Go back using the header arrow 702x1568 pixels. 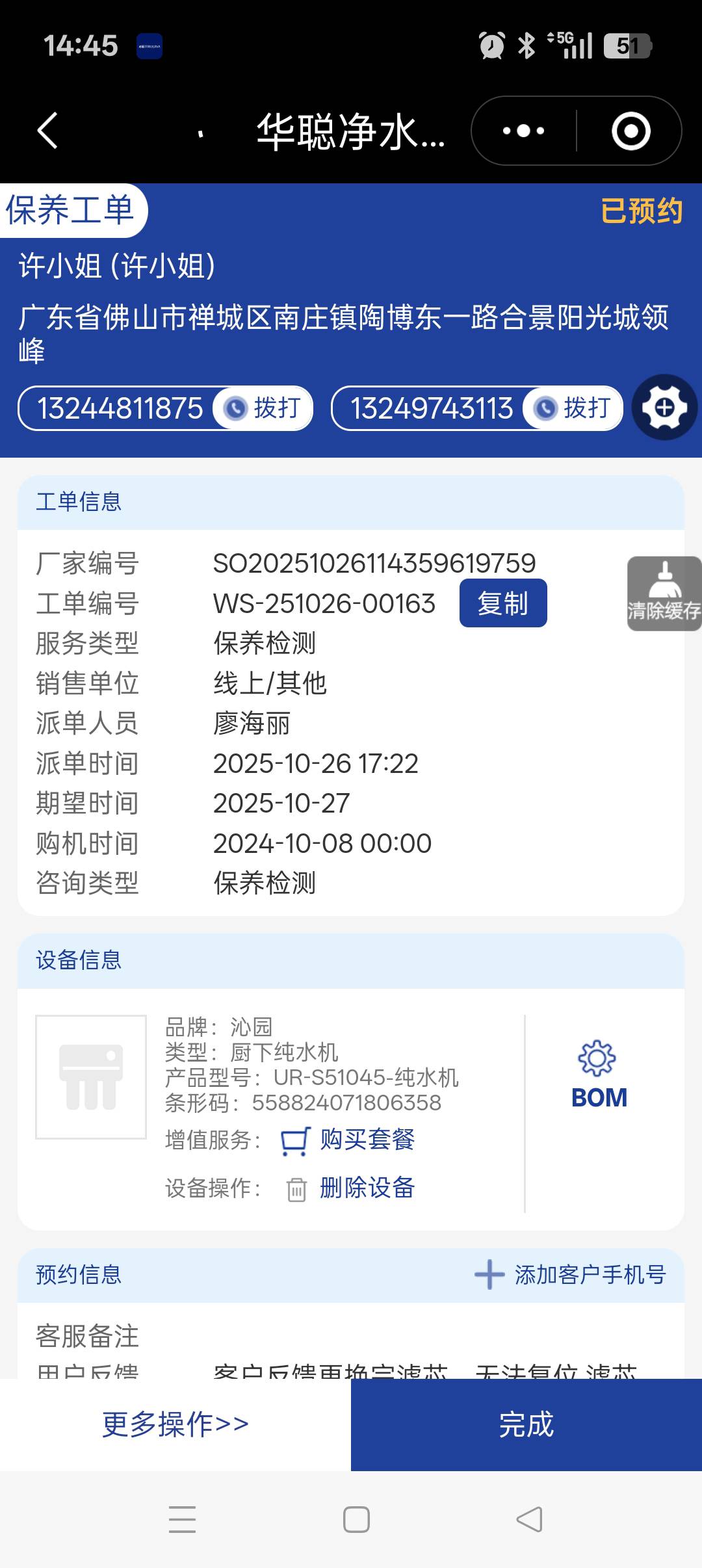48,131
